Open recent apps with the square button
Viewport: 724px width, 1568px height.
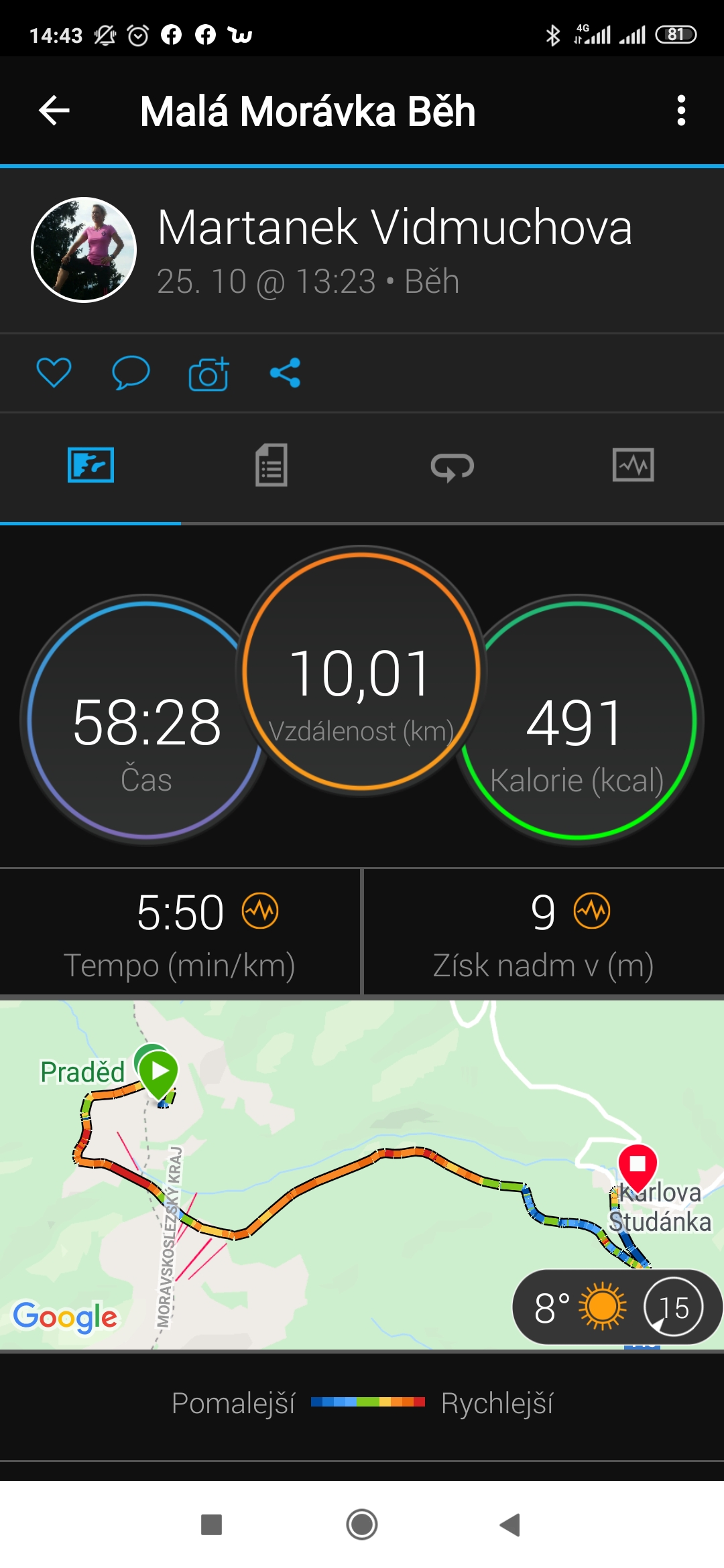(x=211, y=1524)
